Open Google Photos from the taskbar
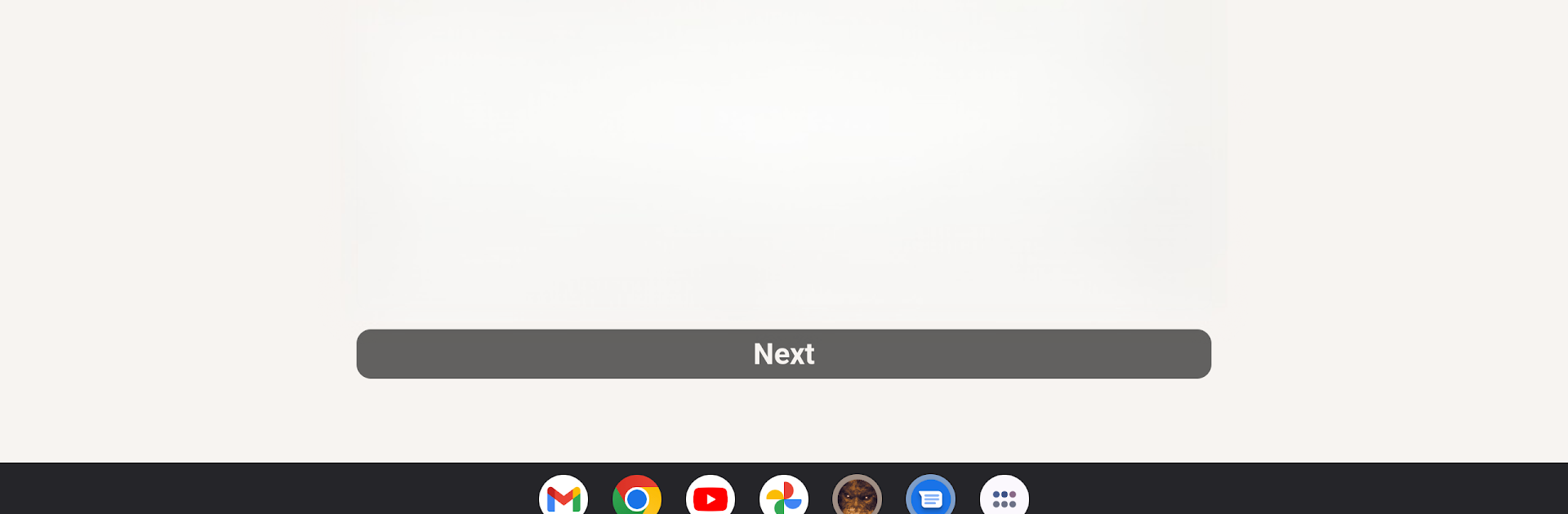The image size is (1568, 514). click(x=784, y=497)
